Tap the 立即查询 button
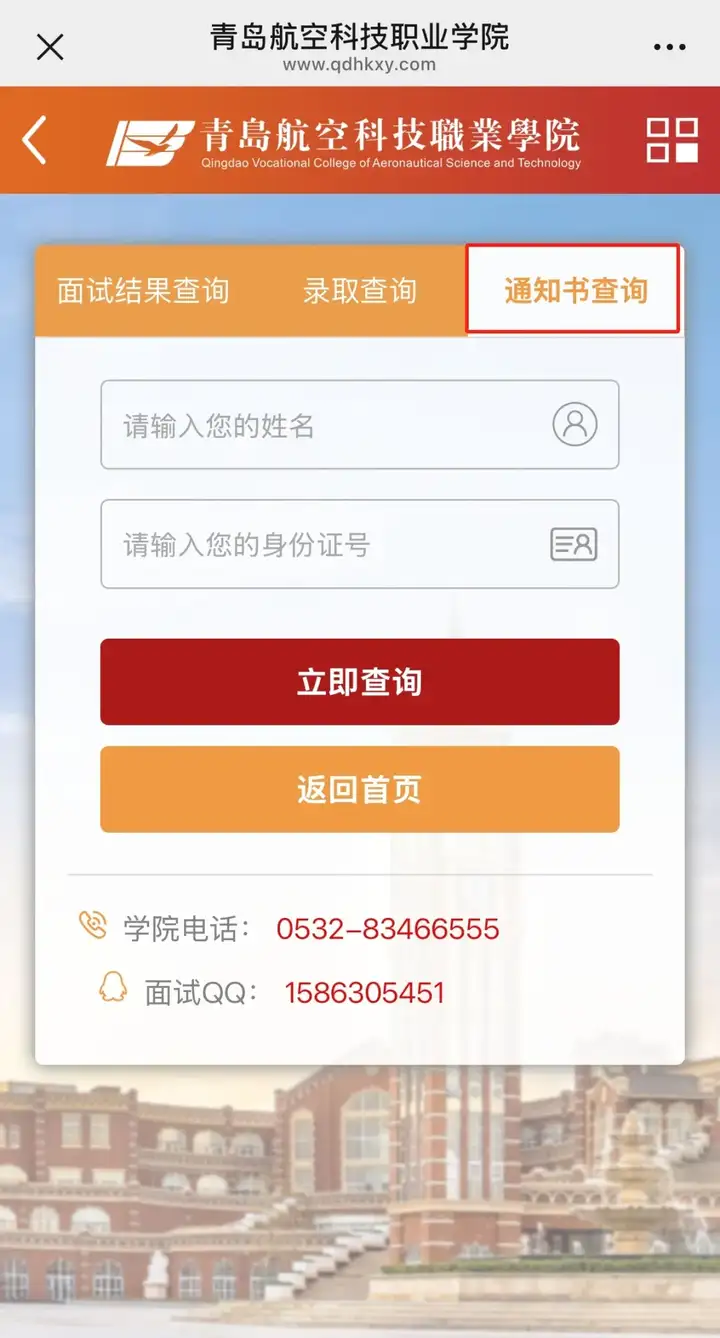 click(x=359, y=682)
